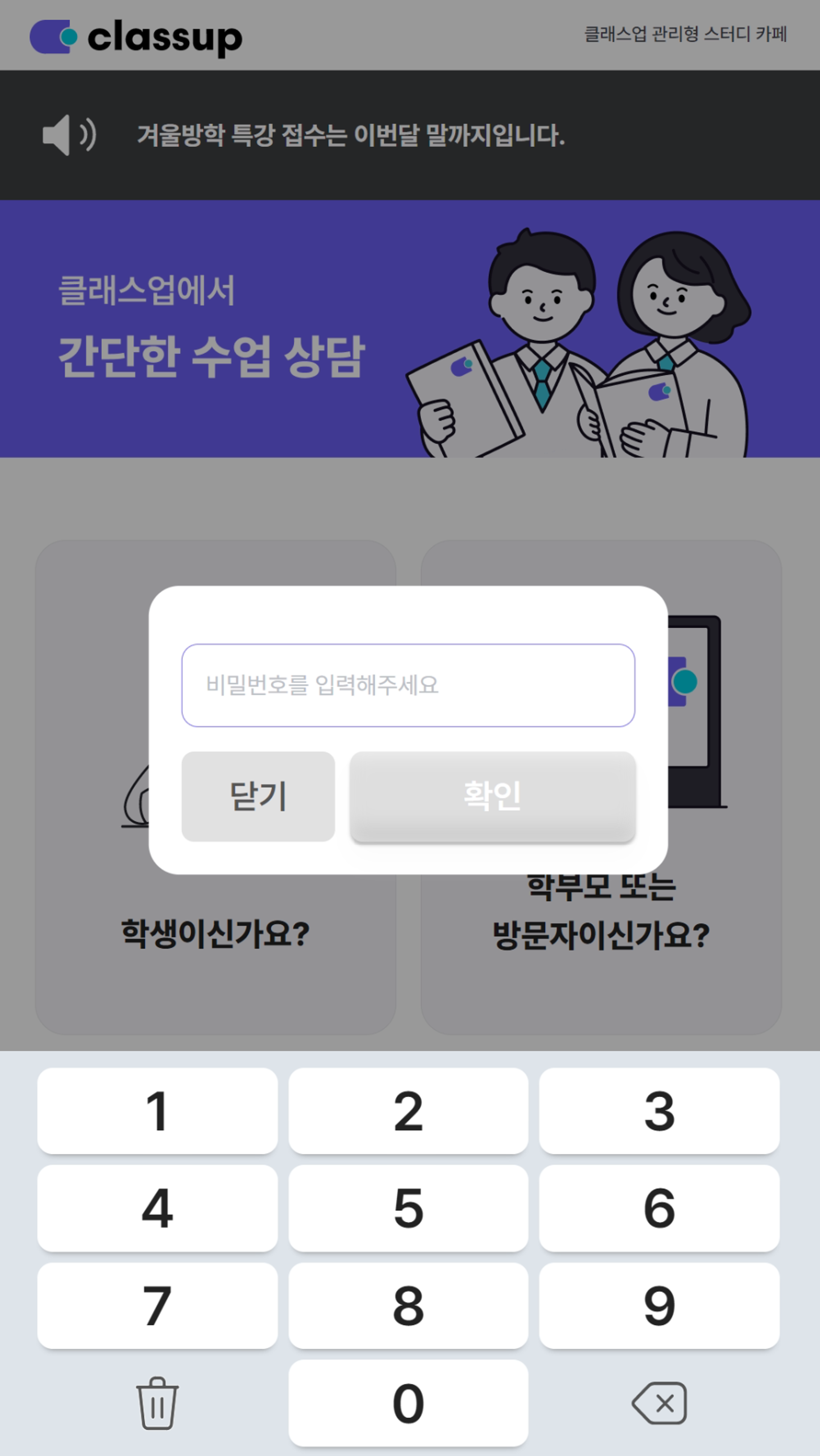Tap the password input field
Image resolution: width=820 pixels, height=1456 pixels.
pos(408,685)
